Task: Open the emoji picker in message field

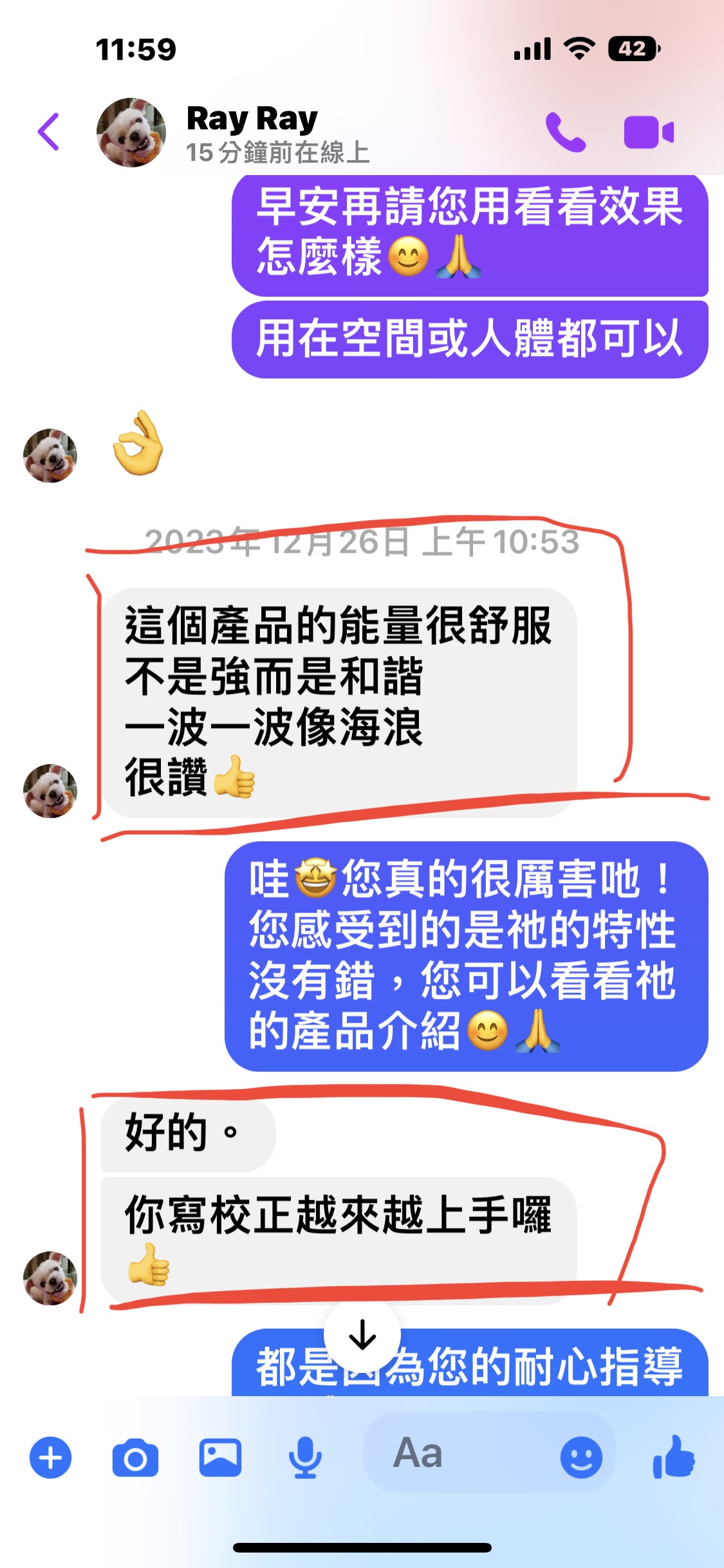Action: 581,1457
